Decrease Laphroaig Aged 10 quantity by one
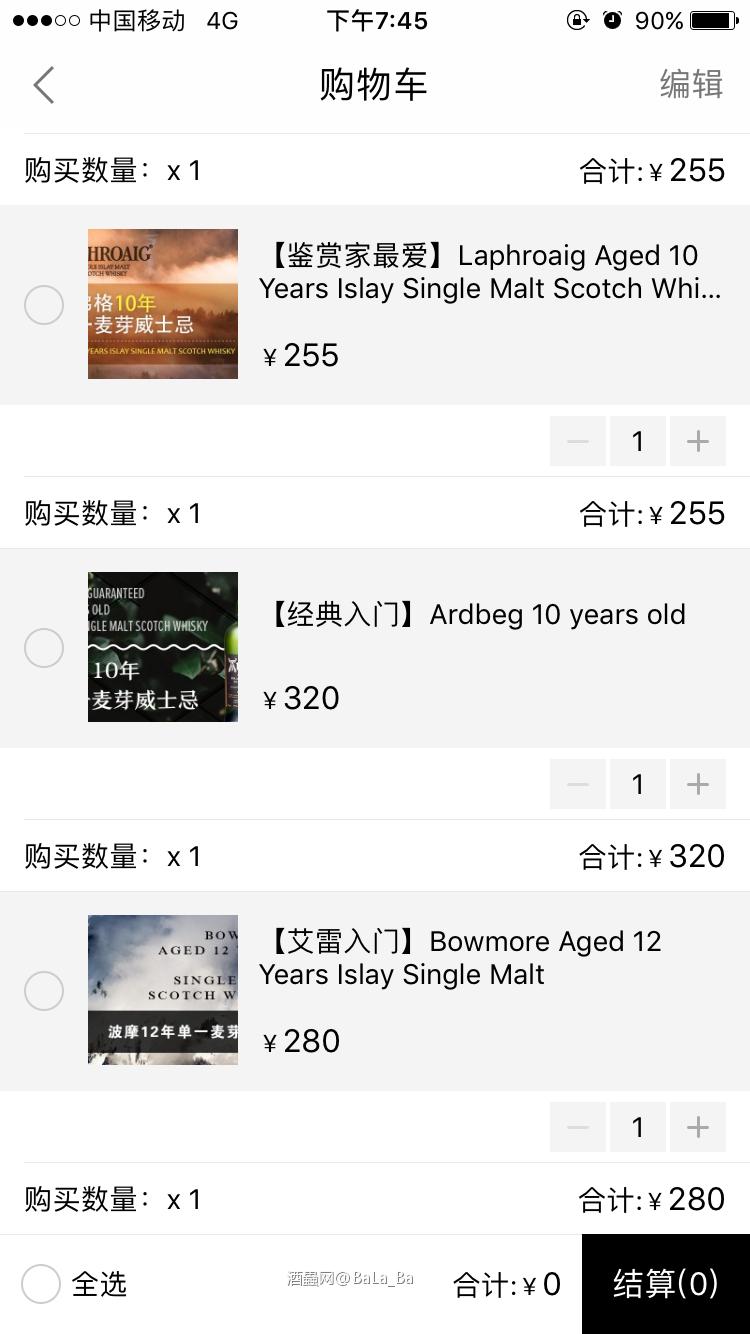Viewport: 750px width, 1334px height. 578,441
